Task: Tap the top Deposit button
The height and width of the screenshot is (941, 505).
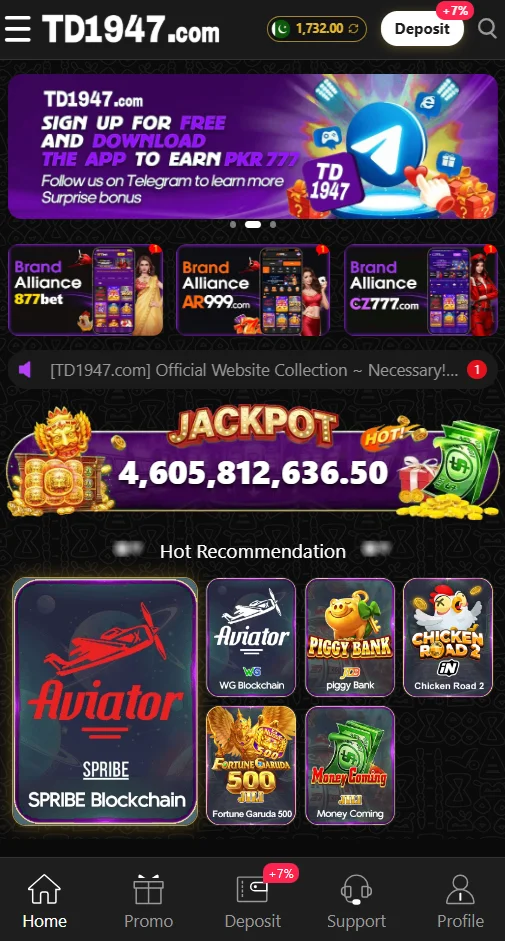Action: coord(422,28)
